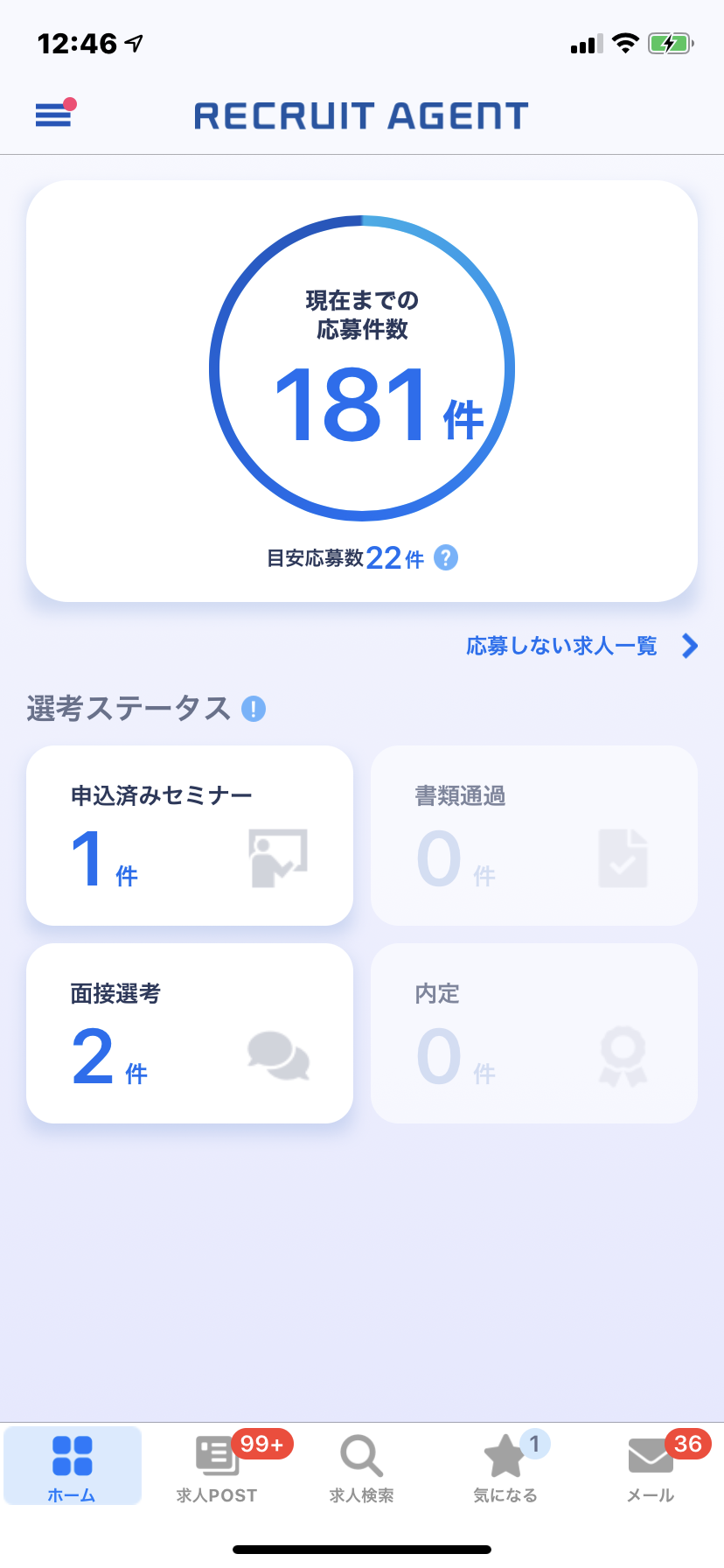Switch to the 気になる tab

506,1466
